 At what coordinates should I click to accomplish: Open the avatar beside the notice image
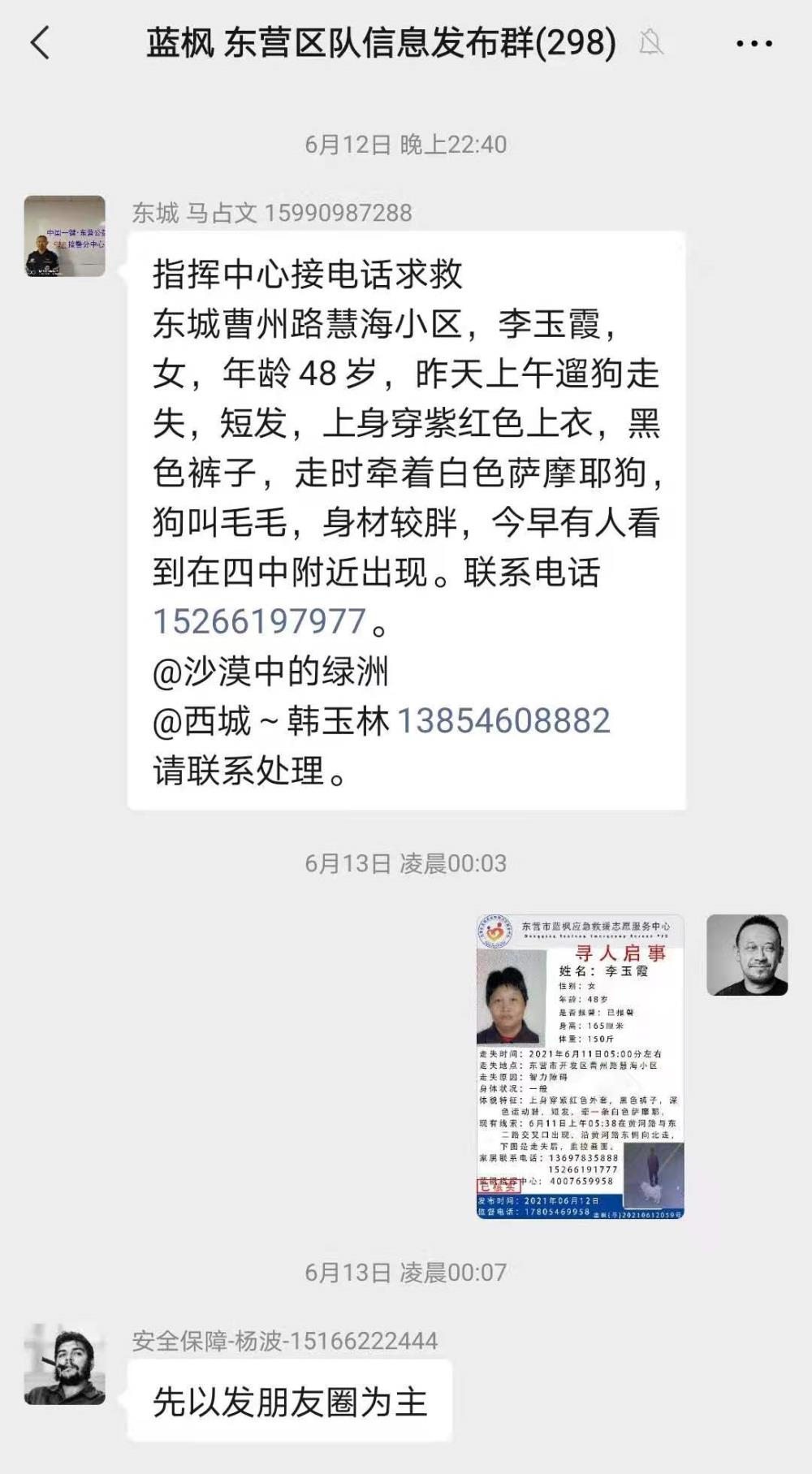(x=747, y=955)
